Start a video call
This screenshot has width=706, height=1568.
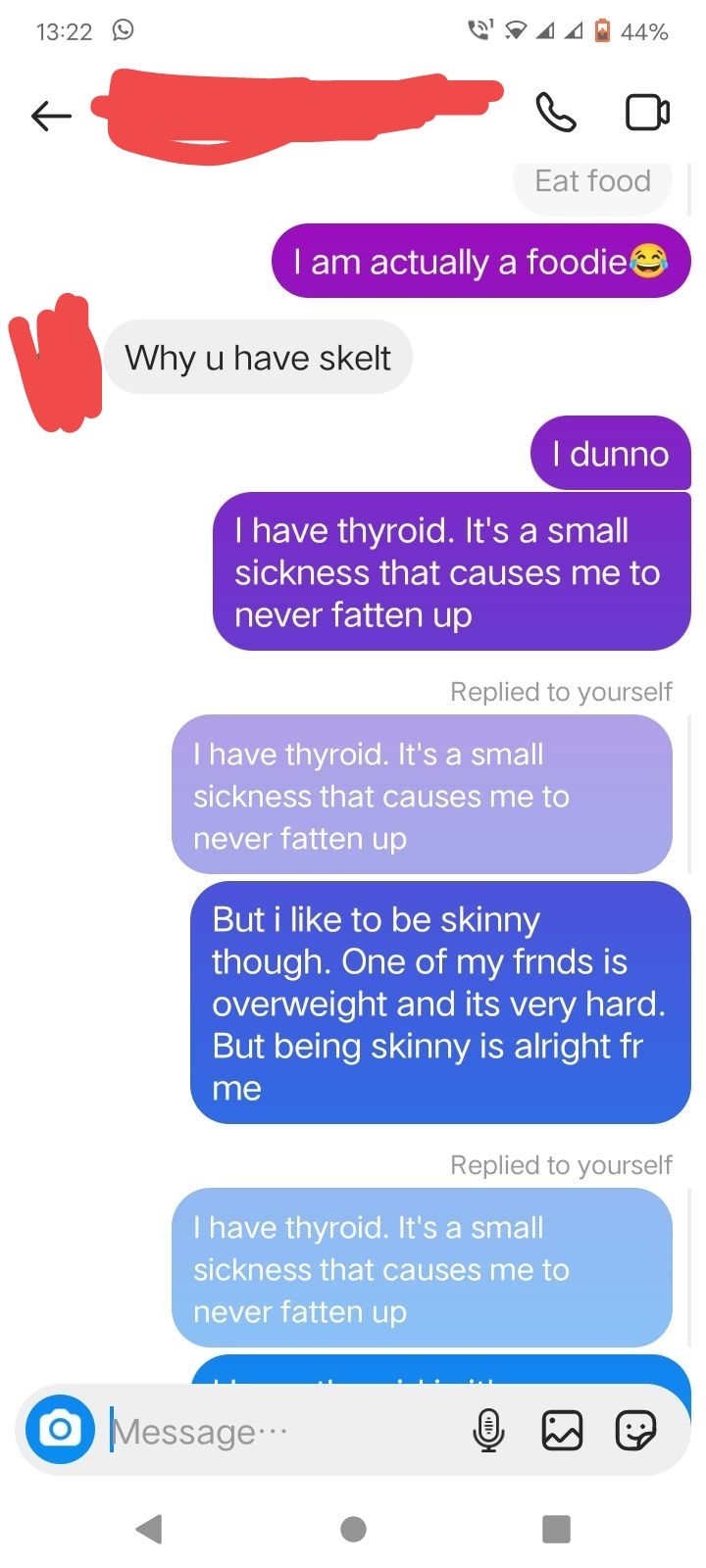tap(647, 113)
